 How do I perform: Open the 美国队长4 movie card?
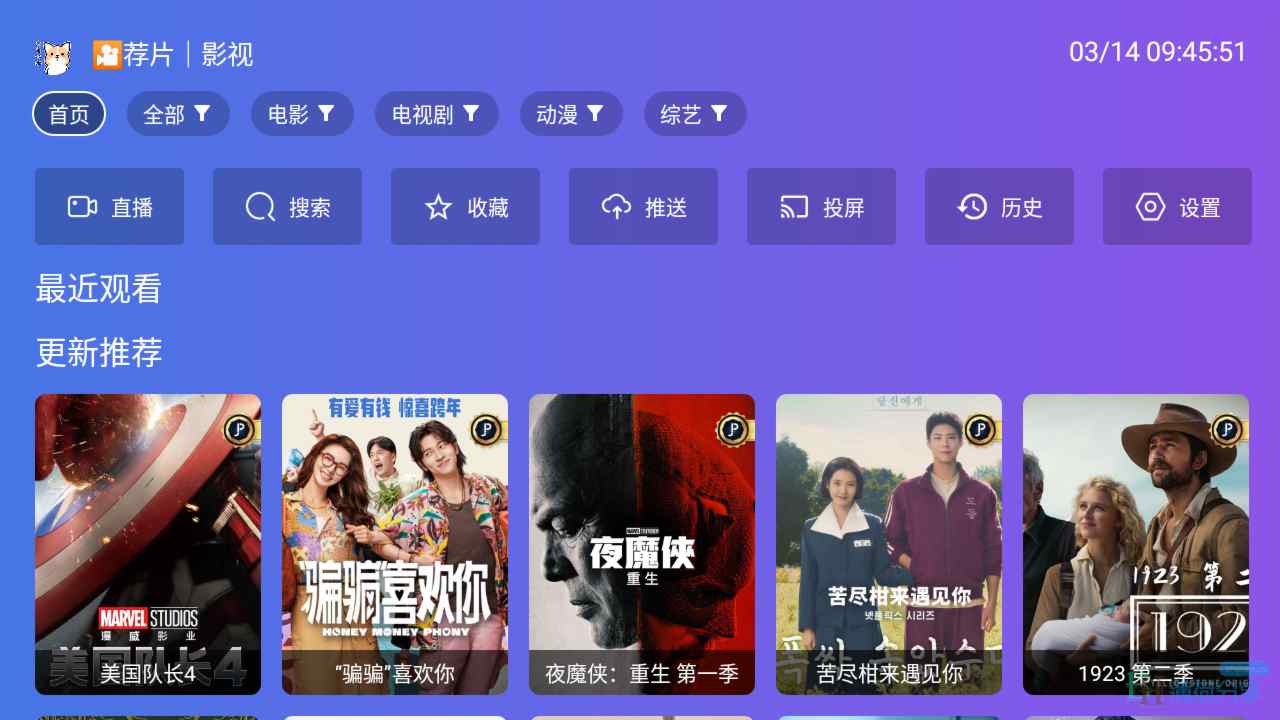(x=148, y=544)
